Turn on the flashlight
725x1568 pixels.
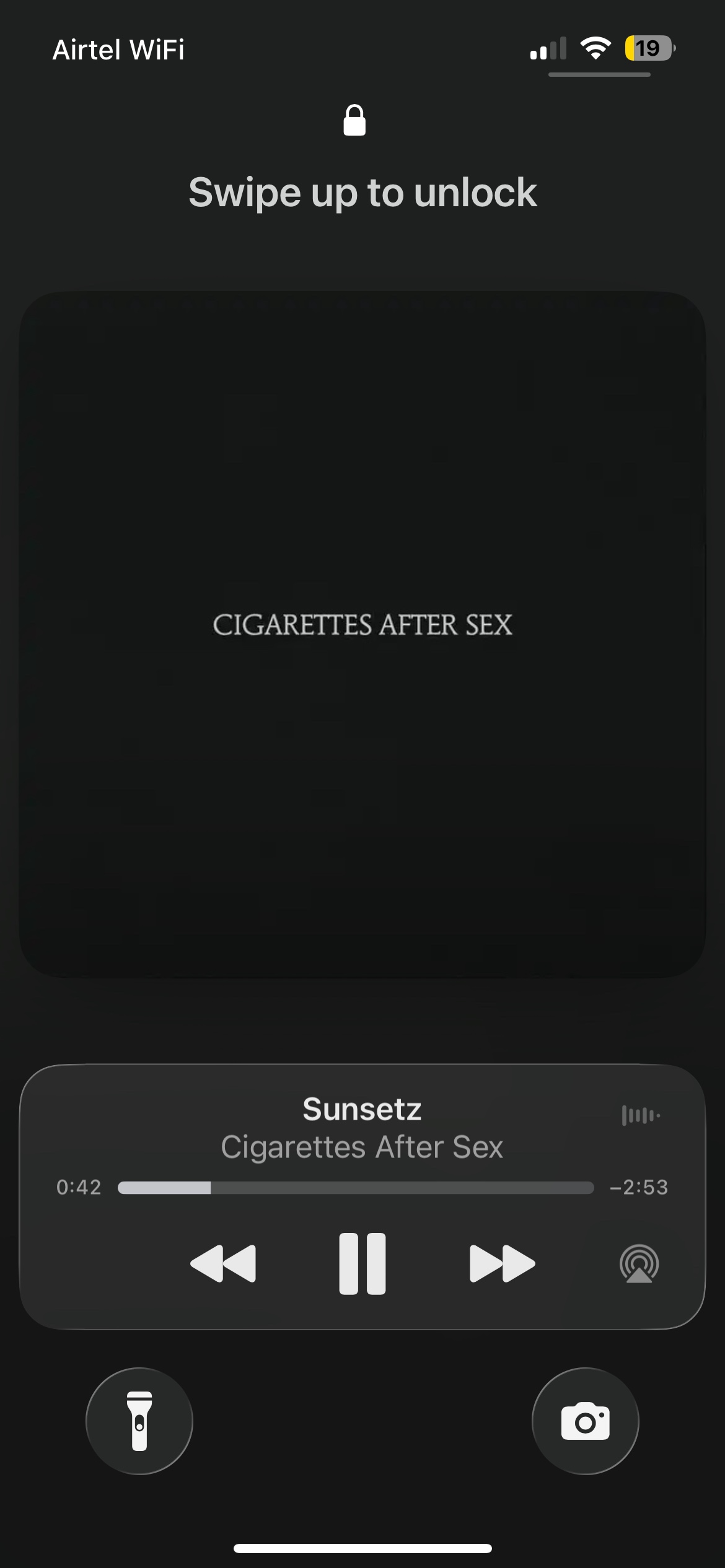(x=139, y=1421)
